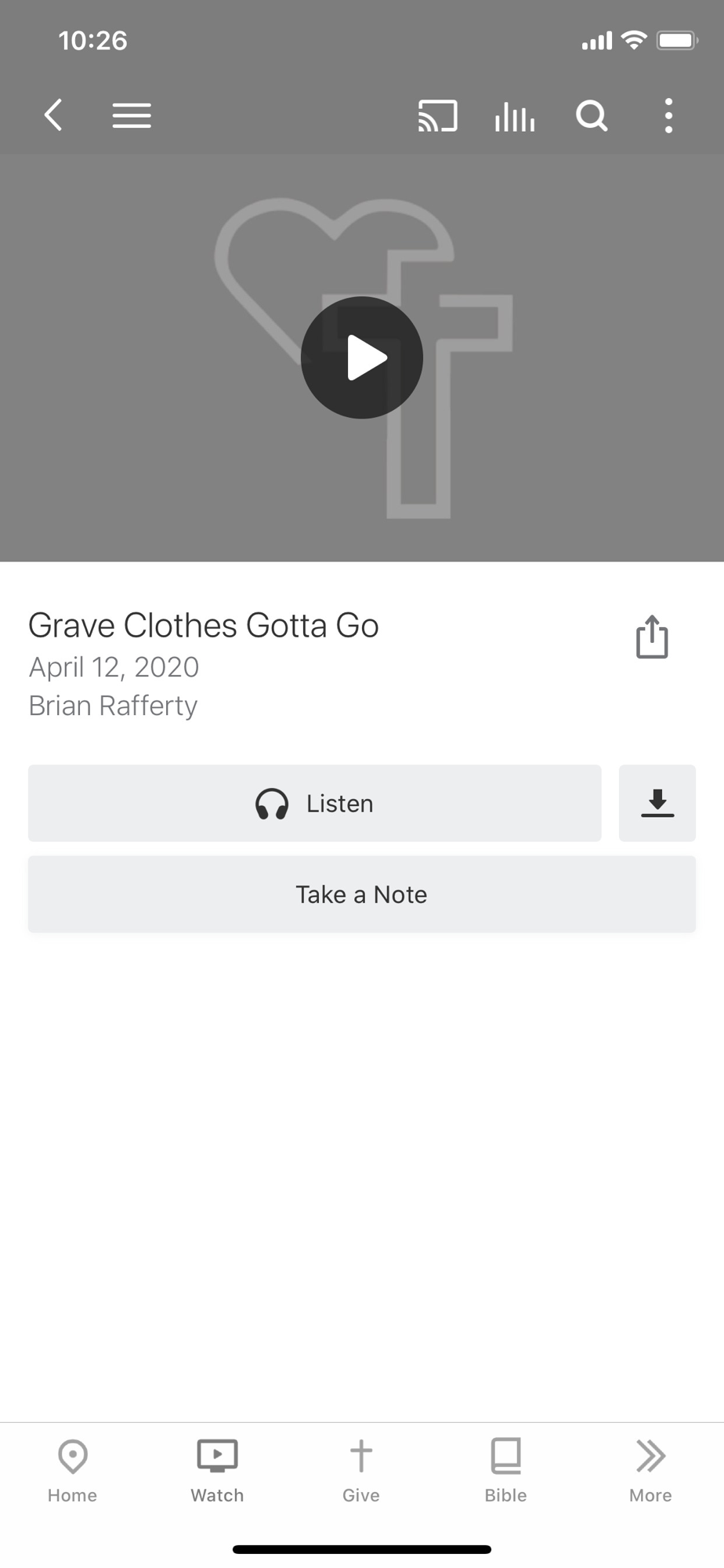Image resolution: width=724 pixels, height=1568 pixels.
Task: Open the three-dot overflow menu
Action: (x=668, y=116)
